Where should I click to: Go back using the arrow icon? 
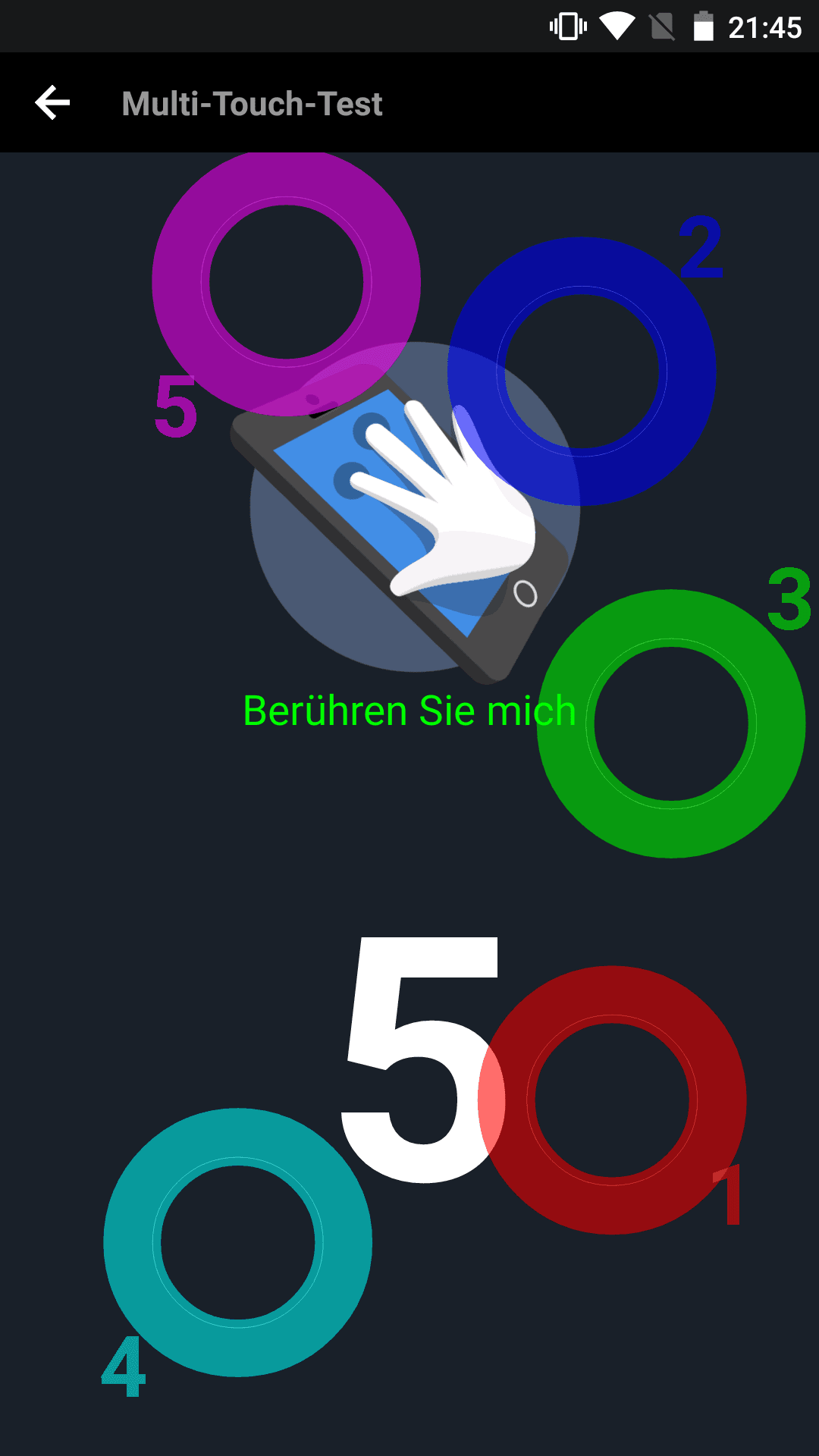(52, 102)
